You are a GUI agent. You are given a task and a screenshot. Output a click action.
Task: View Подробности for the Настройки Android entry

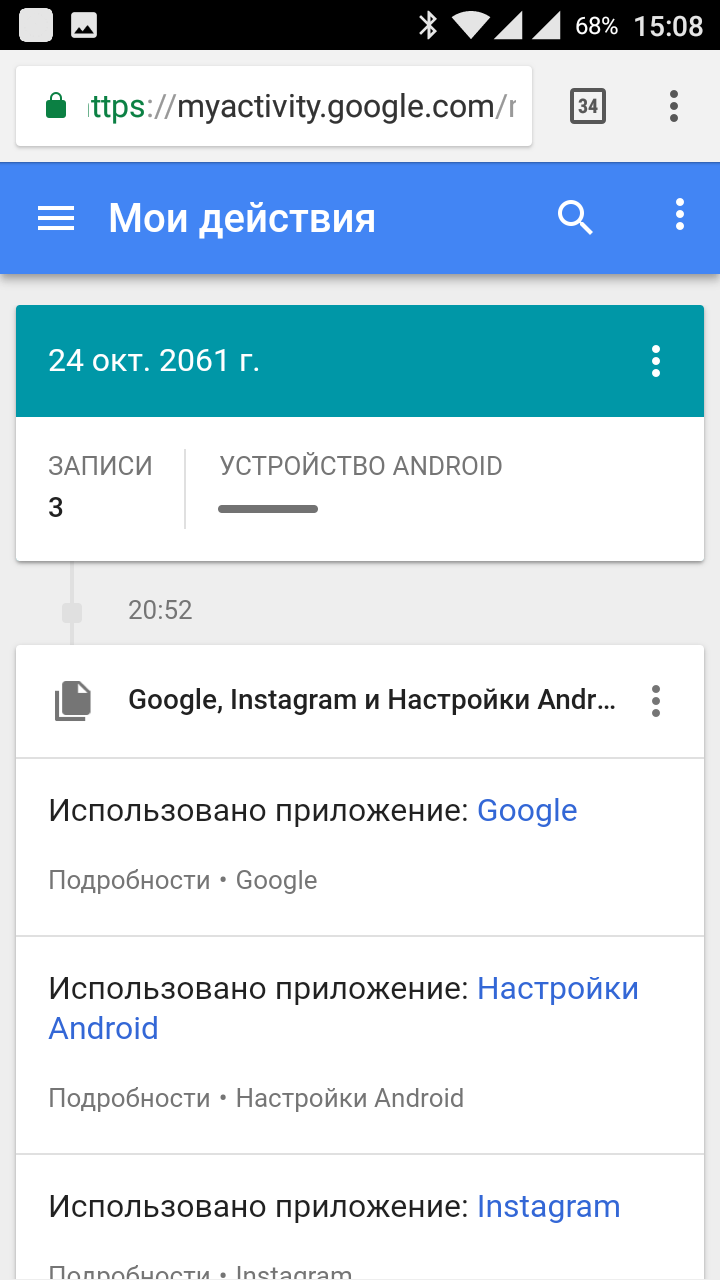129,1098
